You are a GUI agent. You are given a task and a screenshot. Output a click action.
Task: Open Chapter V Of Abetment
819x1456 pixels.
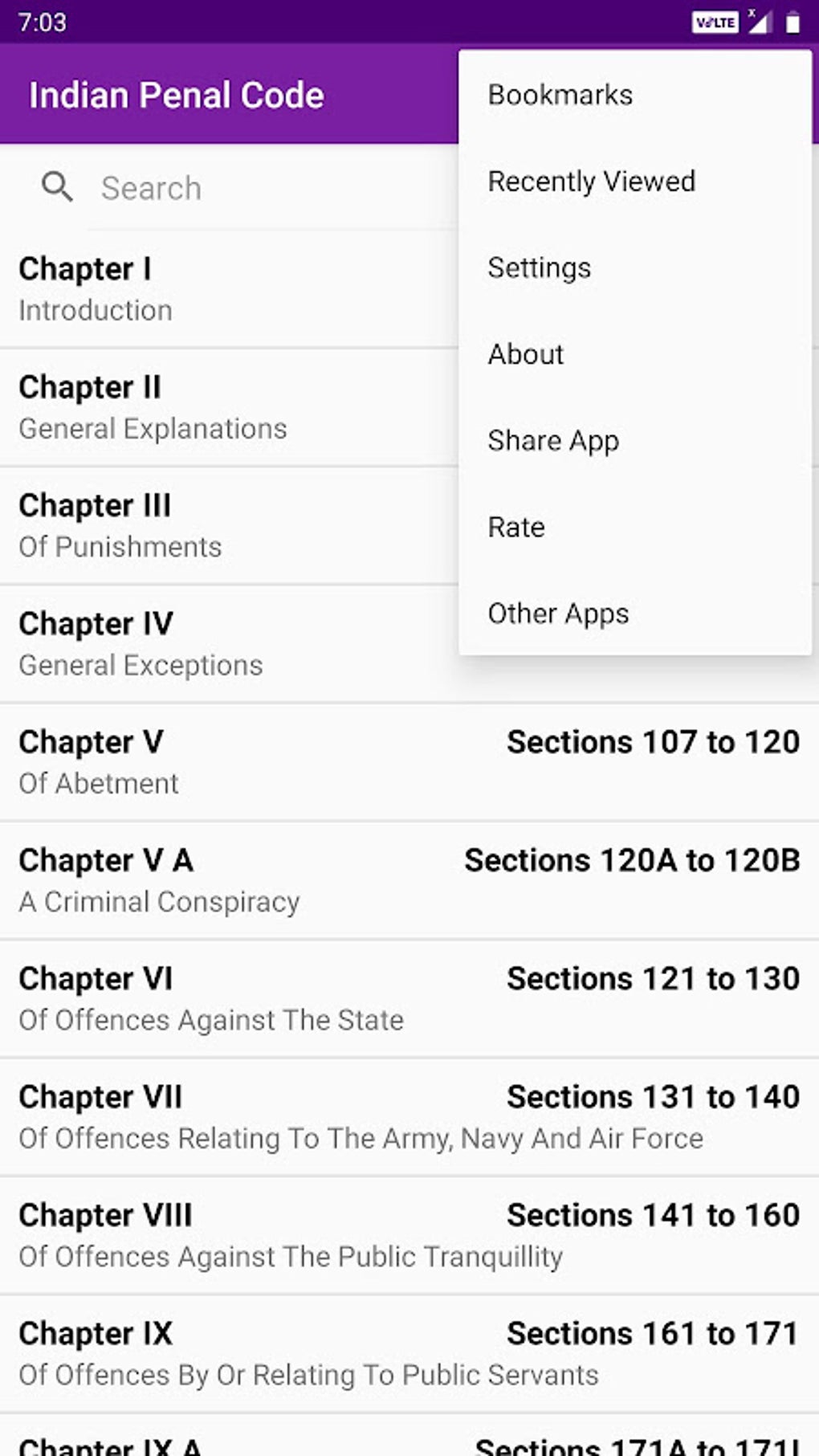(409, 762)
